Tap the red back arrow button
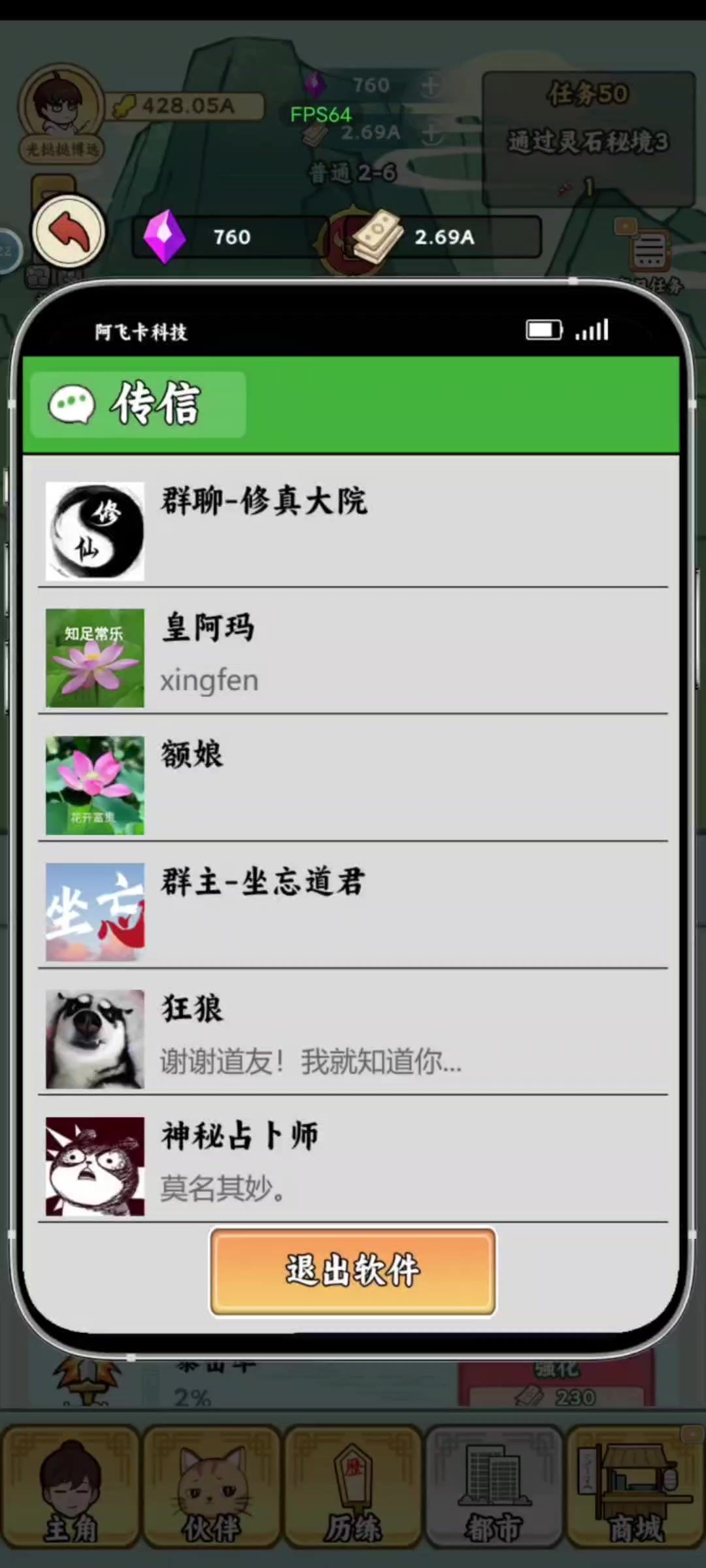Viewport: 706px width, 1568px height. click(69, 231)
